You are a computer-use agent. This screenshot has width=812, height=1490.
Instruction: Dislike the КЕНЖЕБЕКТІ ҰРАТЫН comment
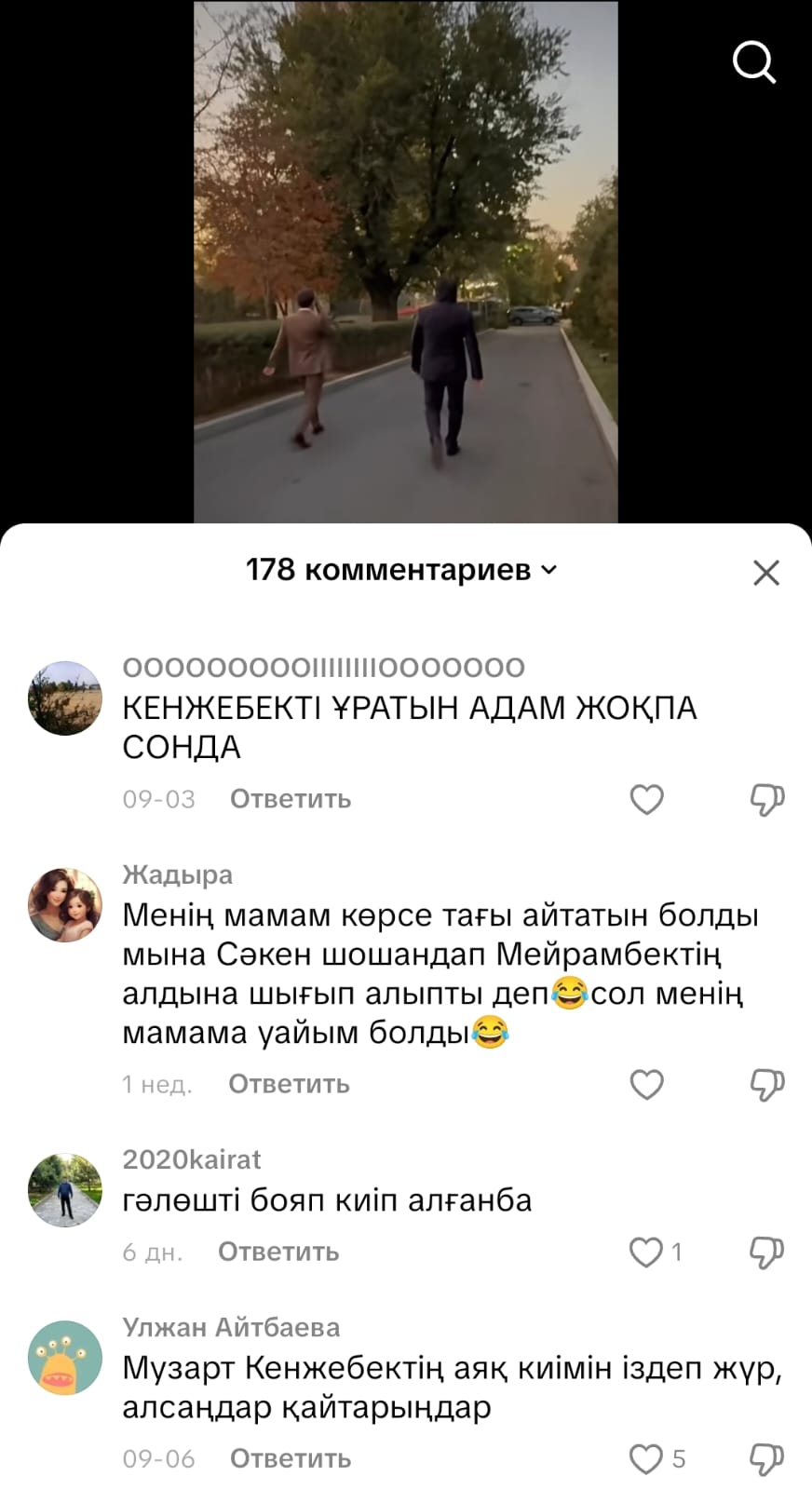click(766, 800)
